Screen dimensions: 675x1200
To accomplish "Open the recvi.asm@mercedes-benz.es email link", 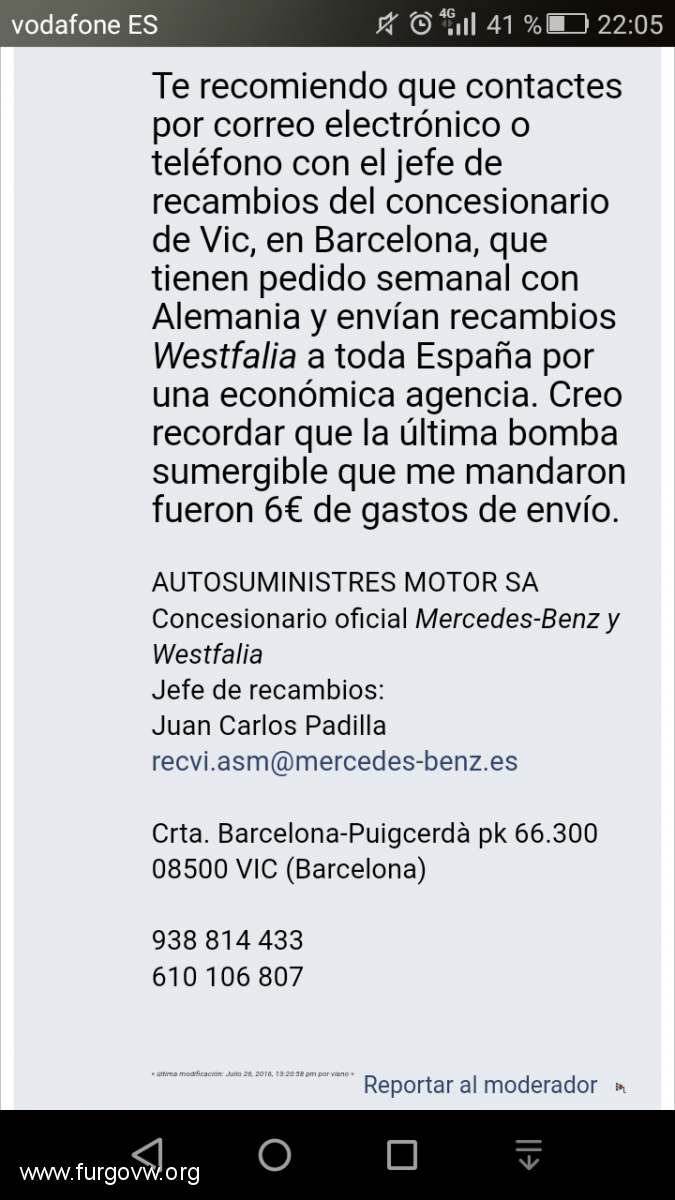I will (x=335, y=761).
